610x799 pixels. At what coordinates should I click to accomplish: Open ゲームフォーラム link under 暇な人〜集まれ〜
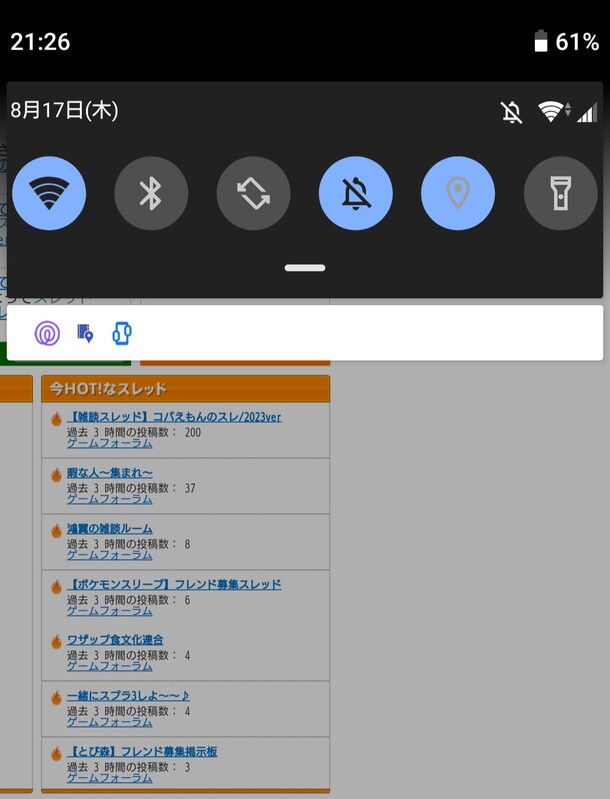(x=109, y=499)
